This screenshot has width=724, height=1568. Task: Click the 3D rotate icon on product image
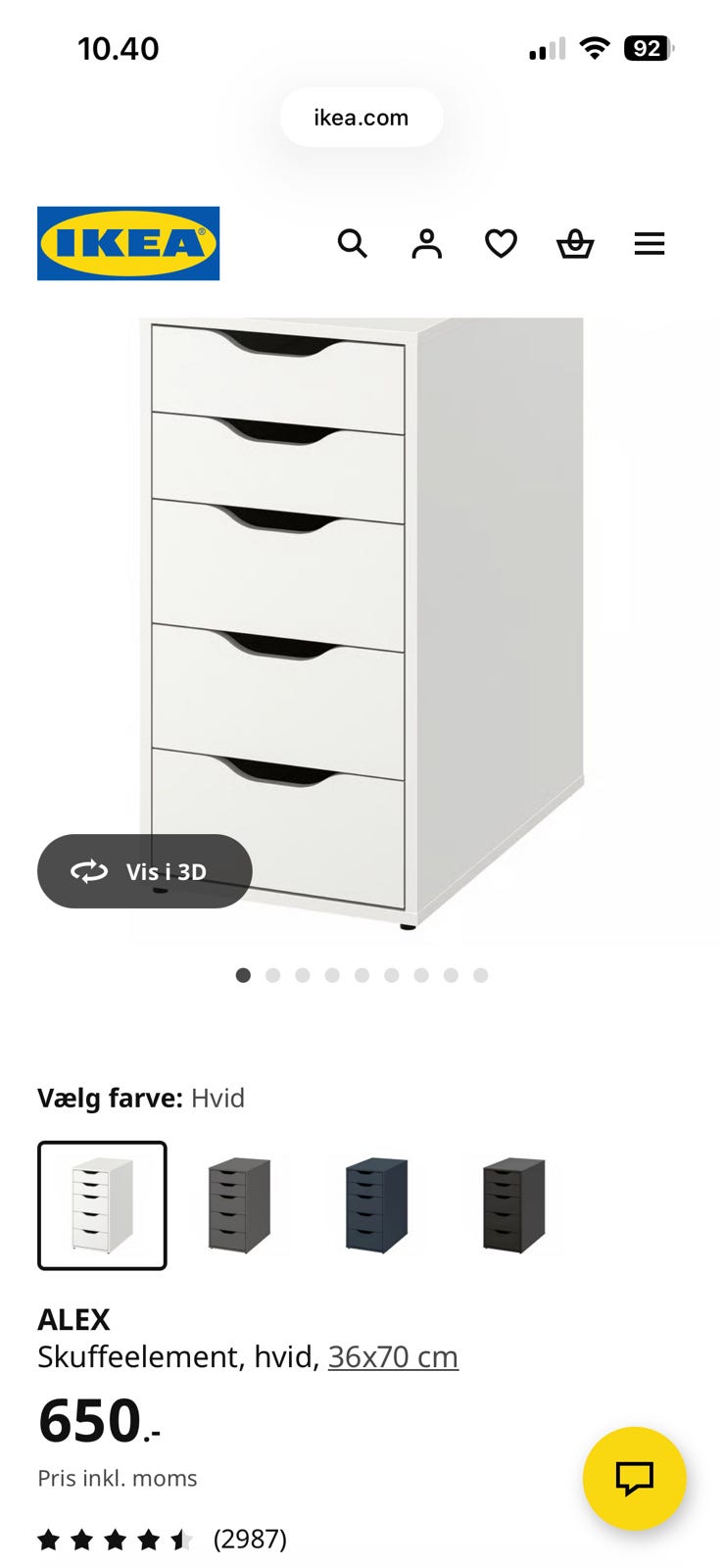90,871
